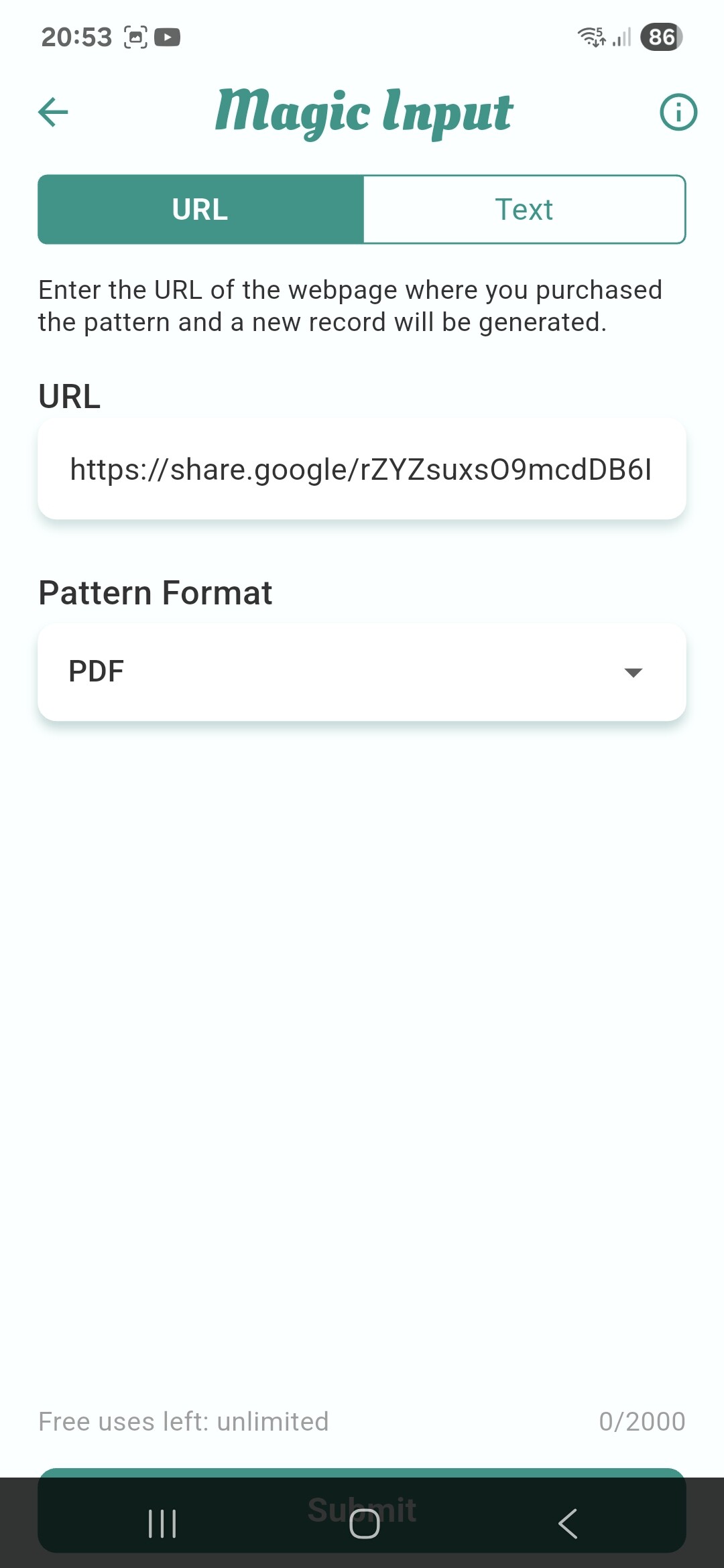The height and width of the screenshot is (1568, 724).
Task: Select the URL tab
Action: pos(200,210)
